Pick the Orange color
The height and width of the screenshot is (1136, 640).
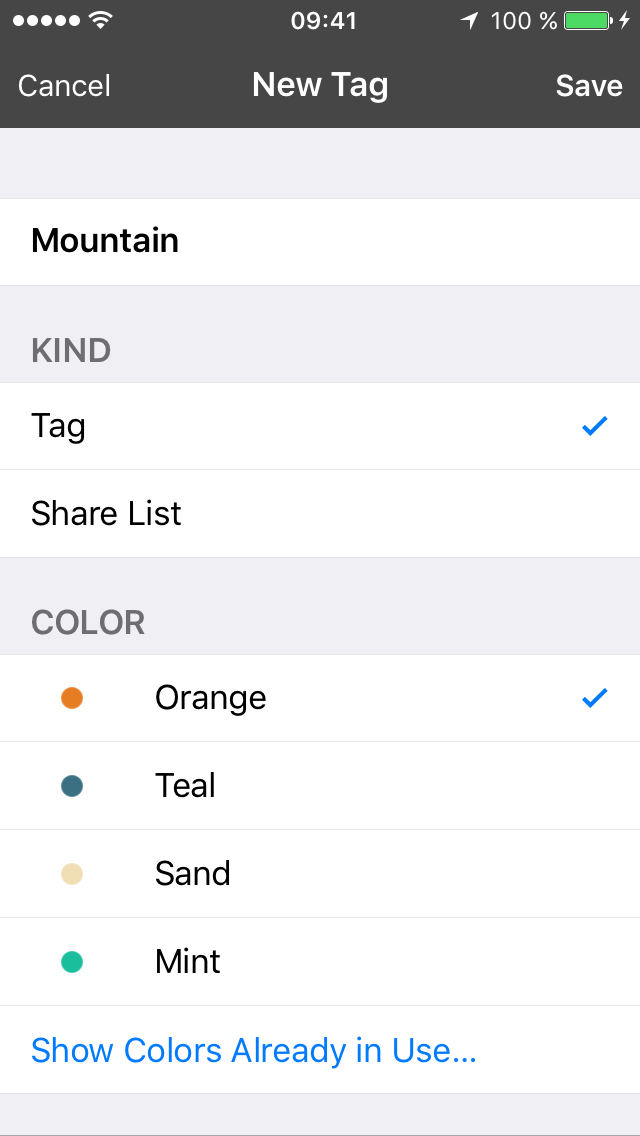(320, 698)
